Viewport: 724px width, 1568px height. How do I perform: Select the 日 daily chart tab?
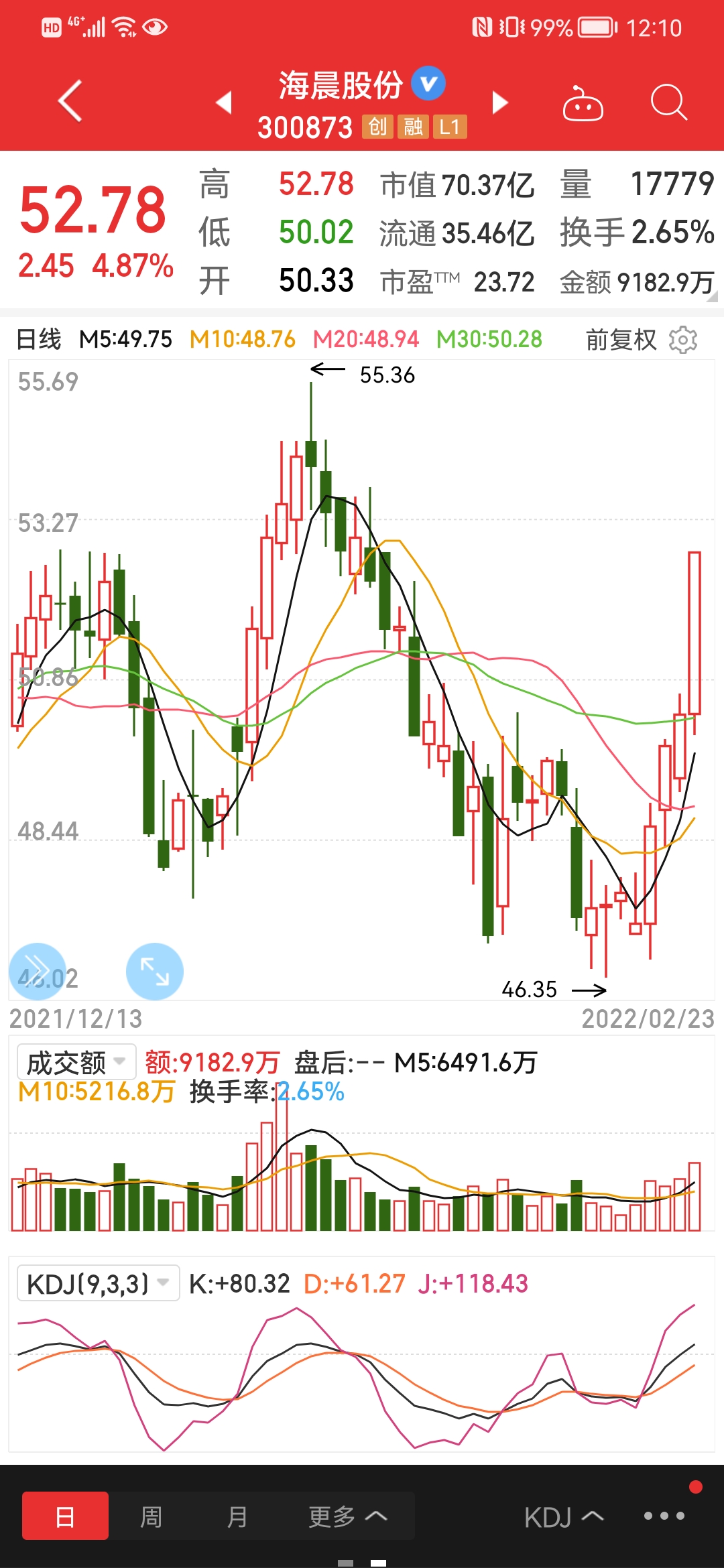65,1516
